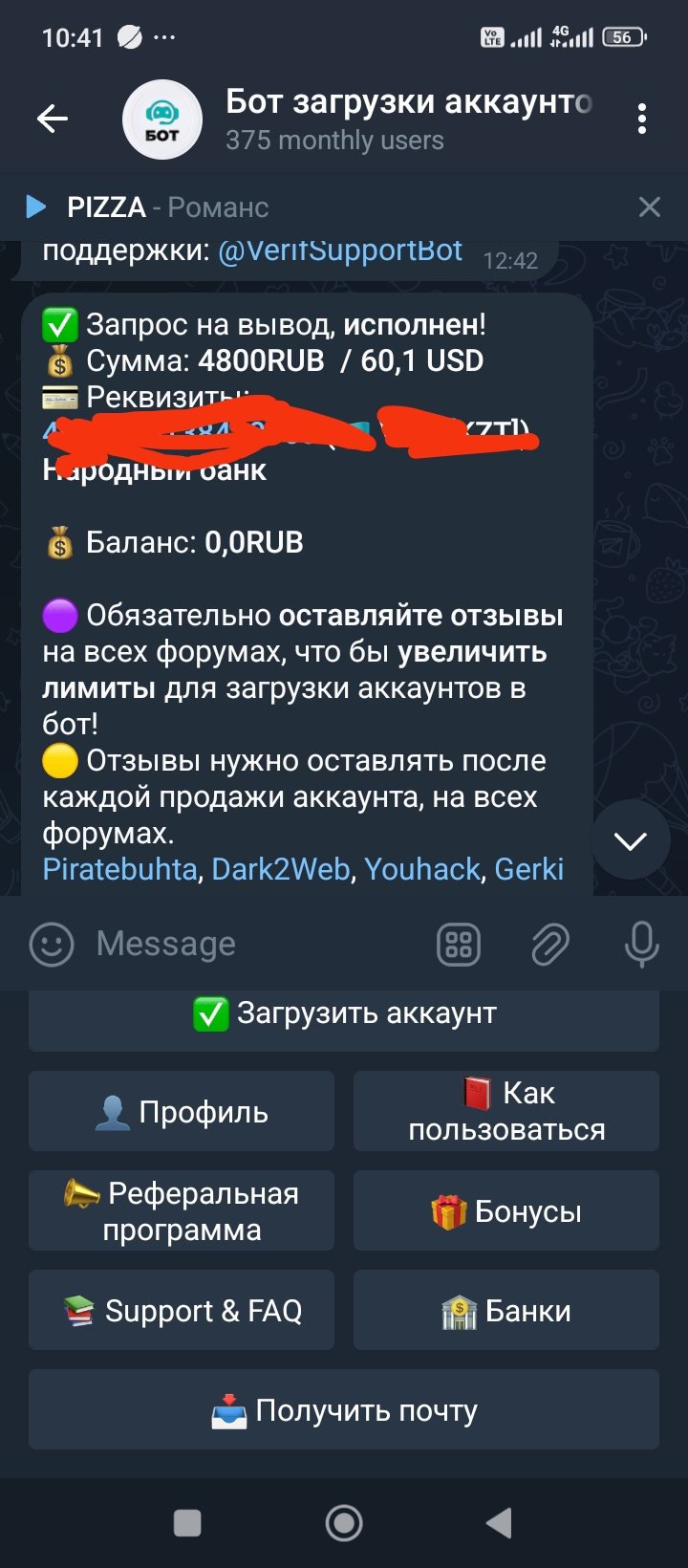
Task: Choose the Банки button
Action: point(506,1310)
